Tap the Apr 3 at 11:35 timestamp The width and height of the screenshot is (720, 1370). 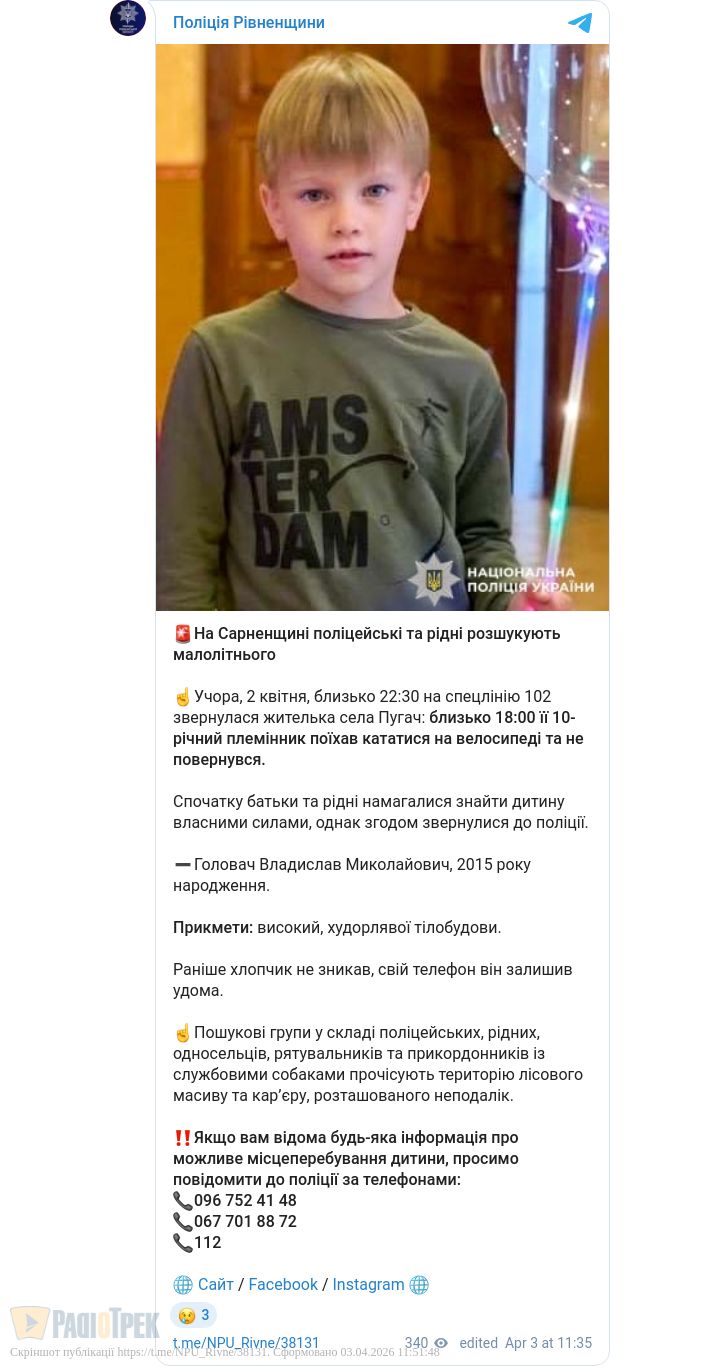(x=548, y=1343)
